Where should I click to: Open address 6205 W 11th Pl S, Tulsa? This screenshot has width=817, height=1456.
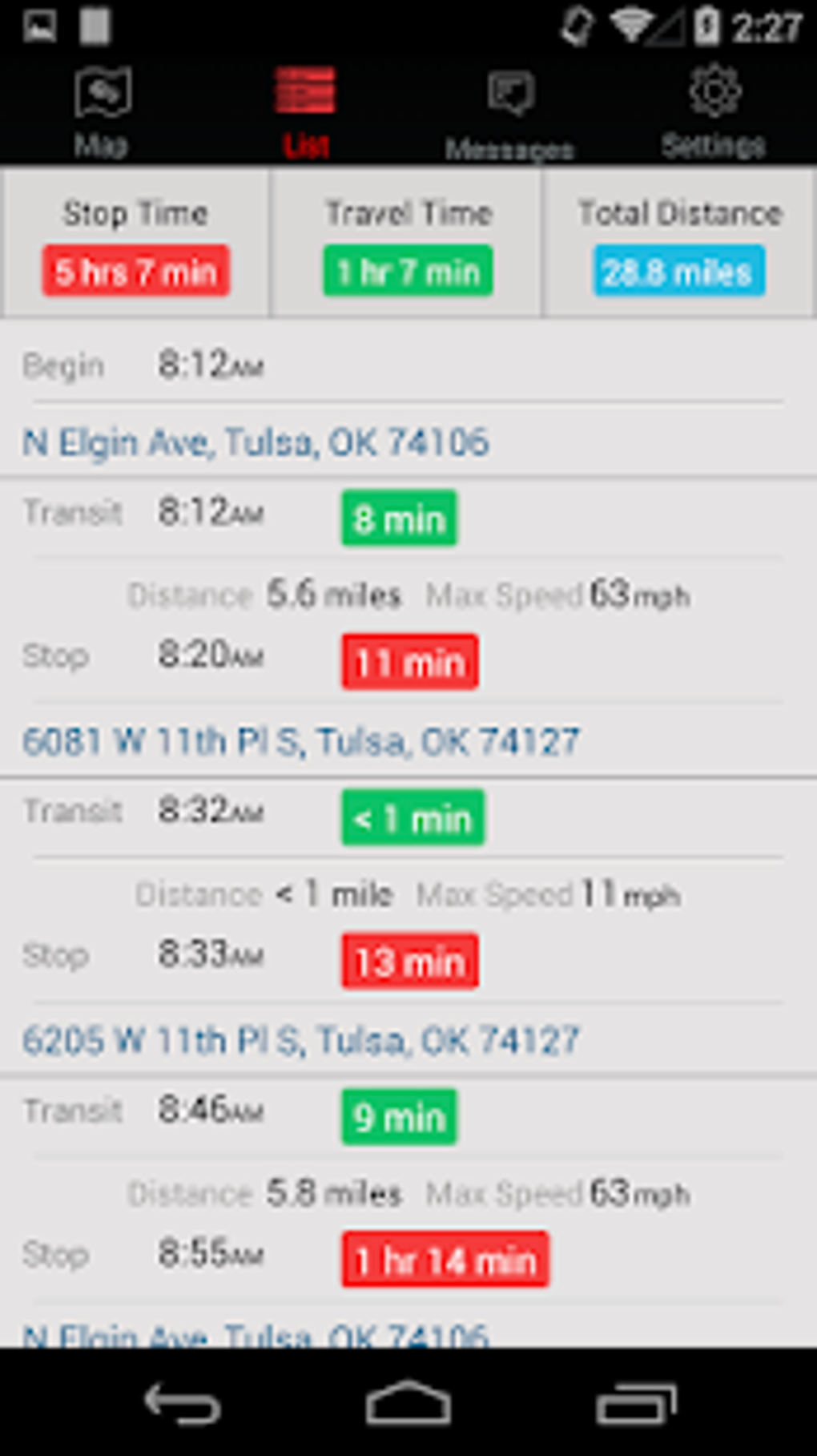click(x=303, y=1040)
